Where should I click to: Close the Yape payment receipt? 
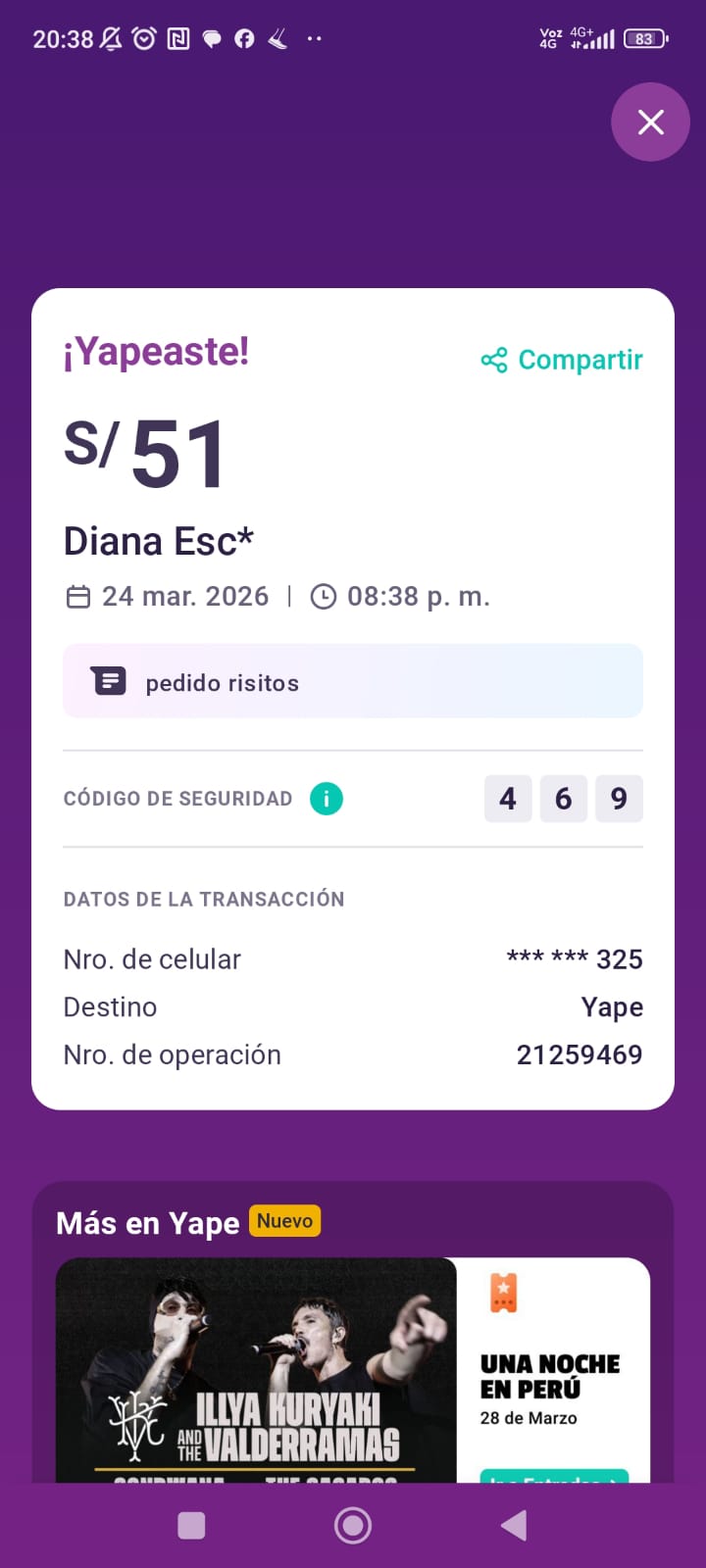[650, 122]
